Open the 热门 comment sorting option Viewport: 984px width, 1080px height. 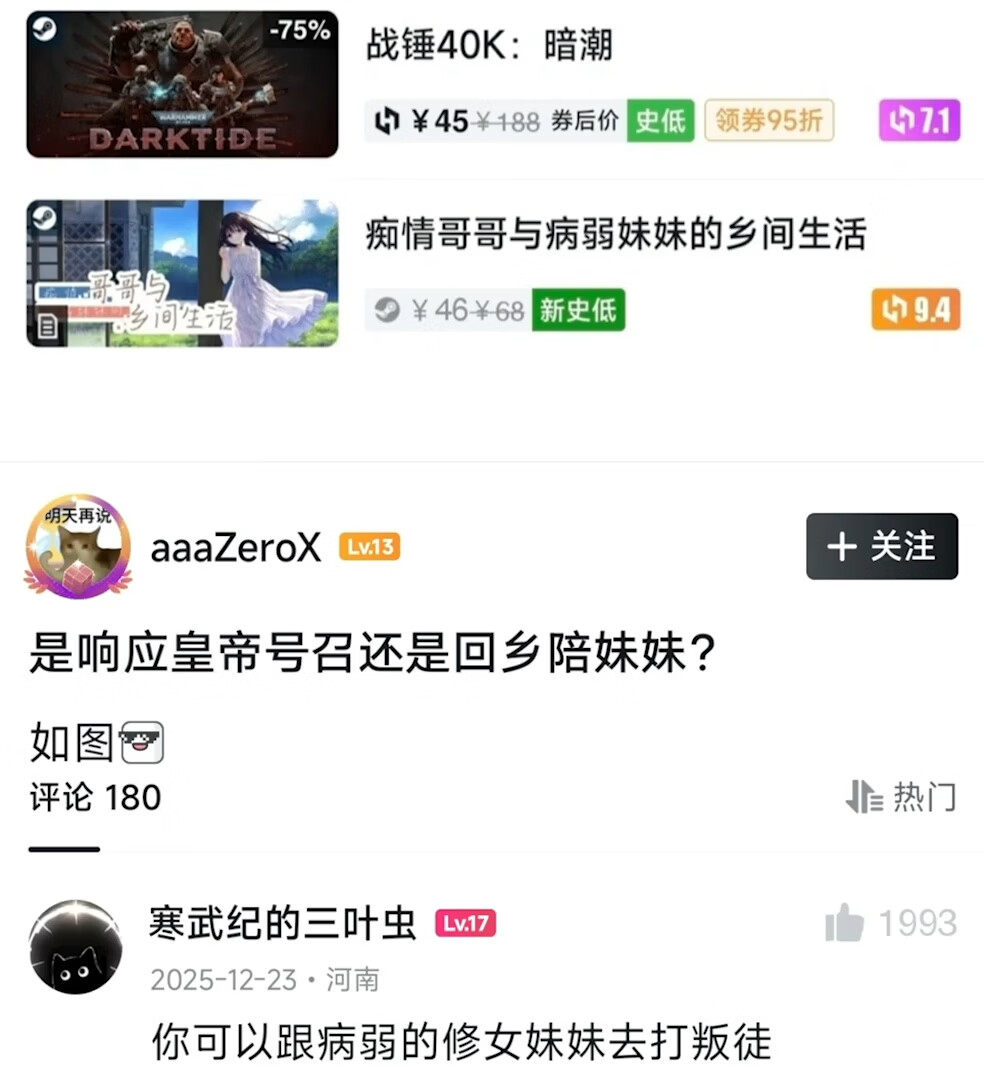pyautogui.click(x=925, y=796)
